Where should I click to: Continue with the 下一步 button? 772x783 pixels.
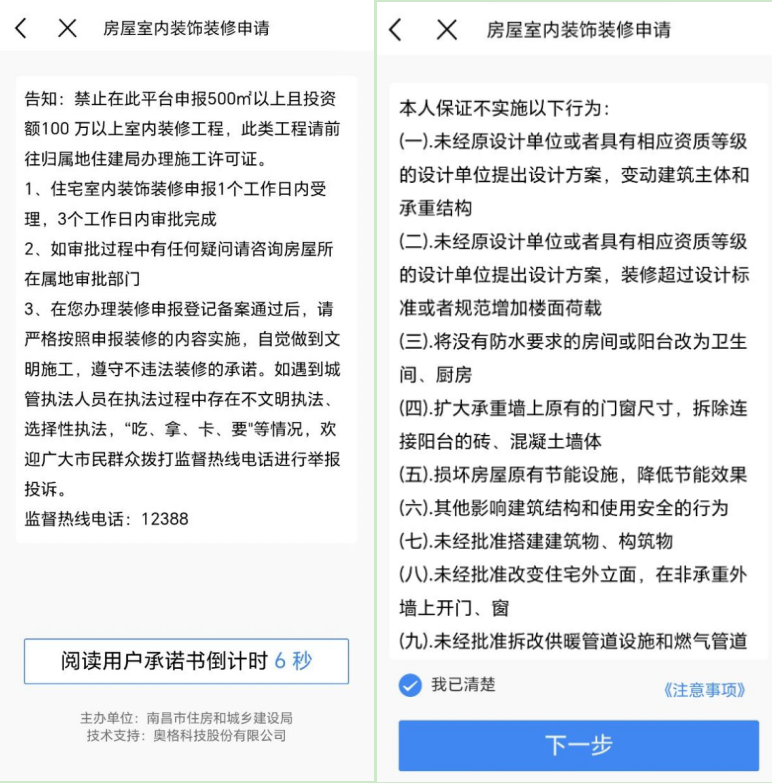pos(578,745)
